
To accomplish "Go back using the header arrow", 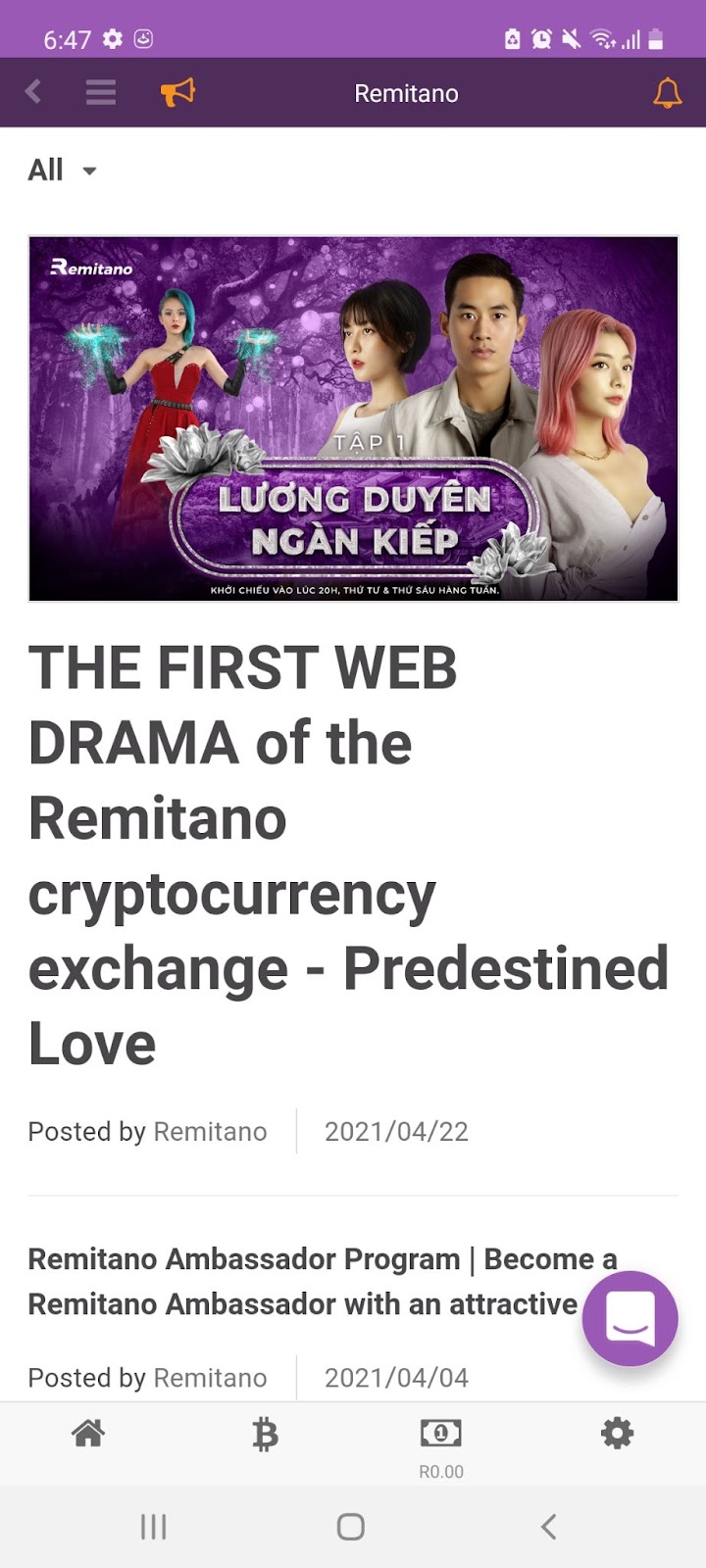I will click(33, 92).
